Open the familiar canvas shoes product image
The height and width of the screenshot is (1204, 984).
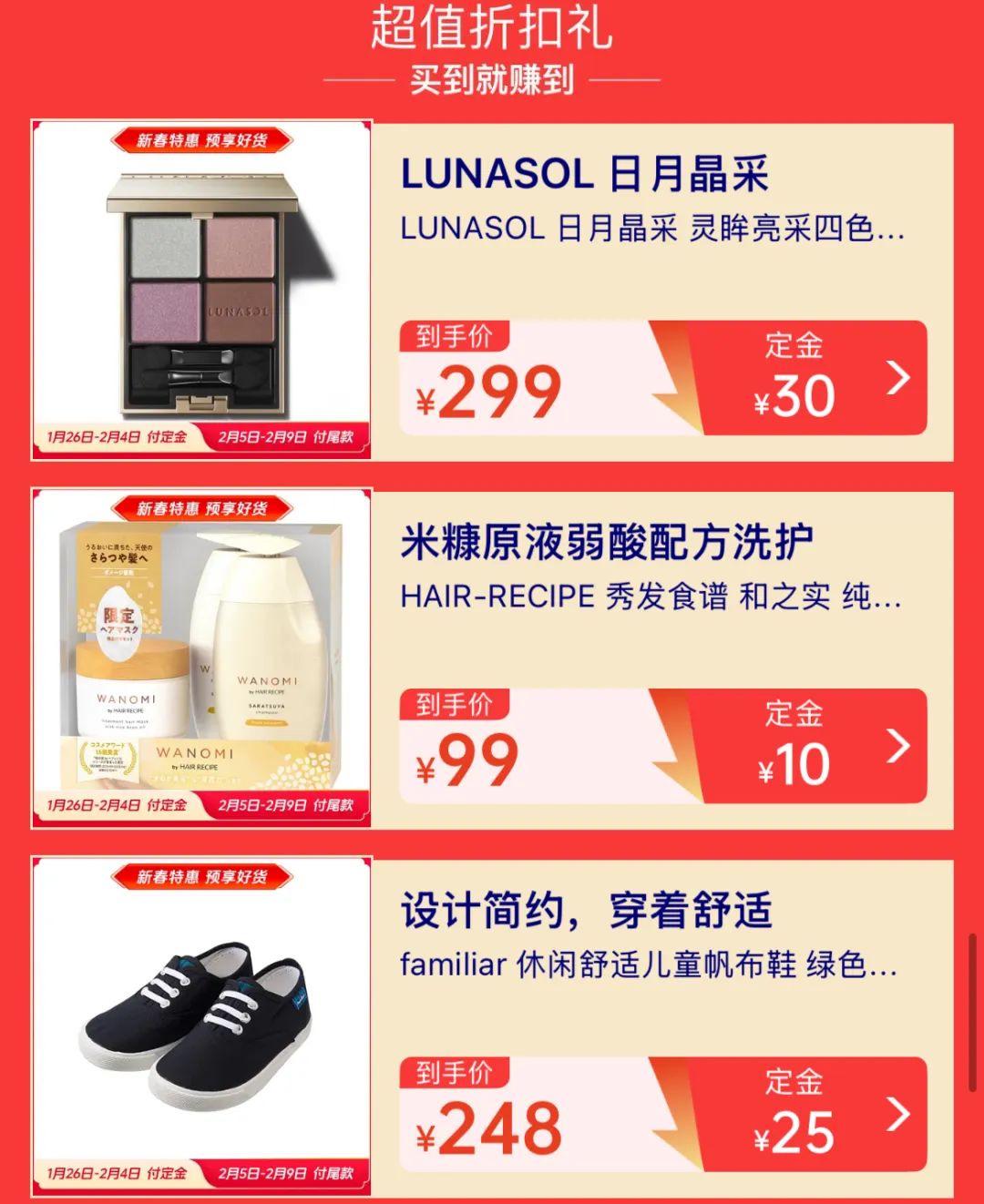(x=201, y=1025)
